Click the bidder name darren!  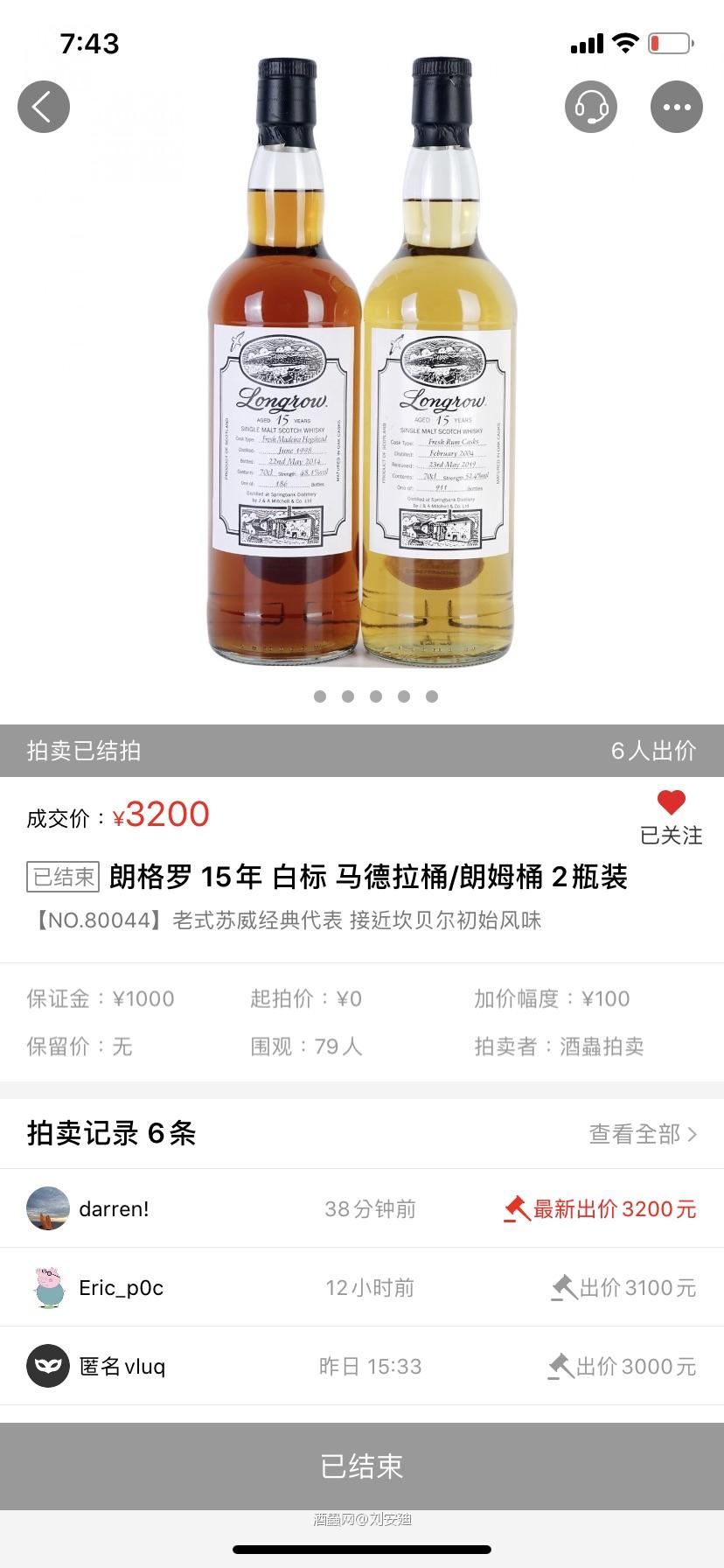click(114, 1208)
